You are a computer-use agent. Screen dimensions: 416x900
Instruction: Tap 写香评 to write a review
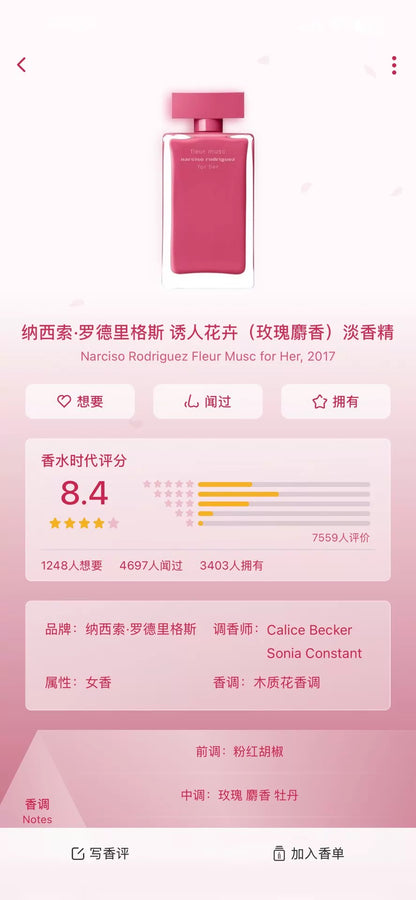point(100,854)
